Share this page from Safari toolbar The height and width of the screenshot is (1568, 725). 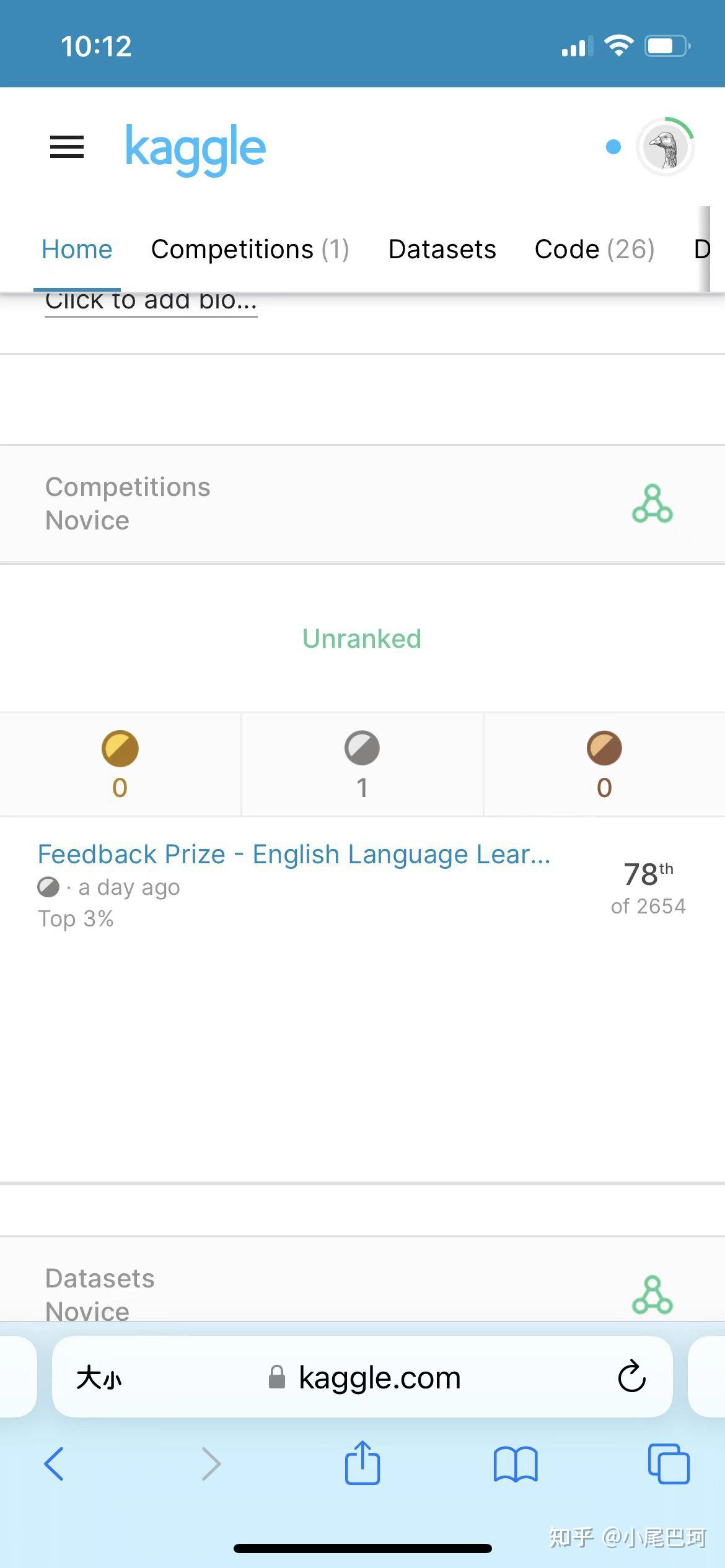point(362,1463)
